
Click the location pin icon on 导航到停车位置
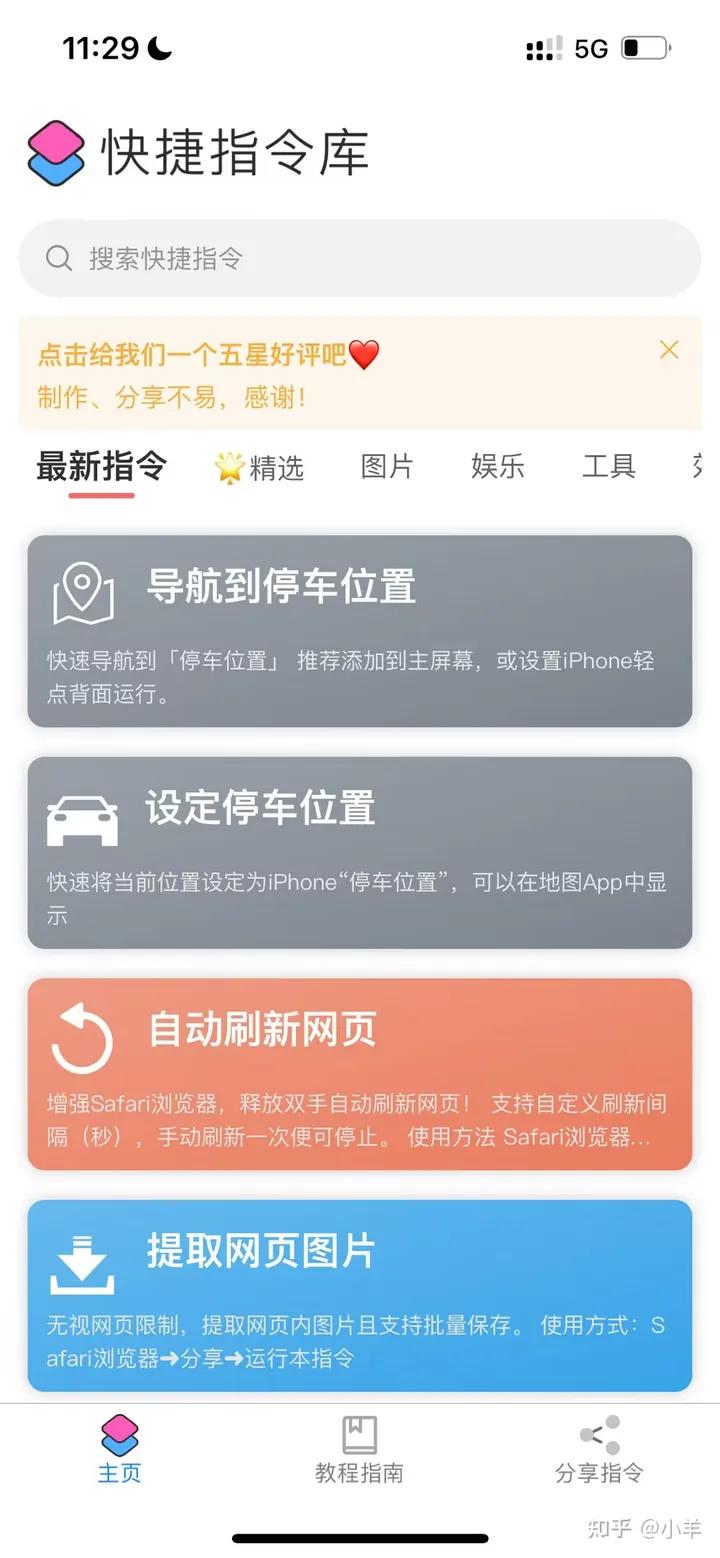(83, 589)
